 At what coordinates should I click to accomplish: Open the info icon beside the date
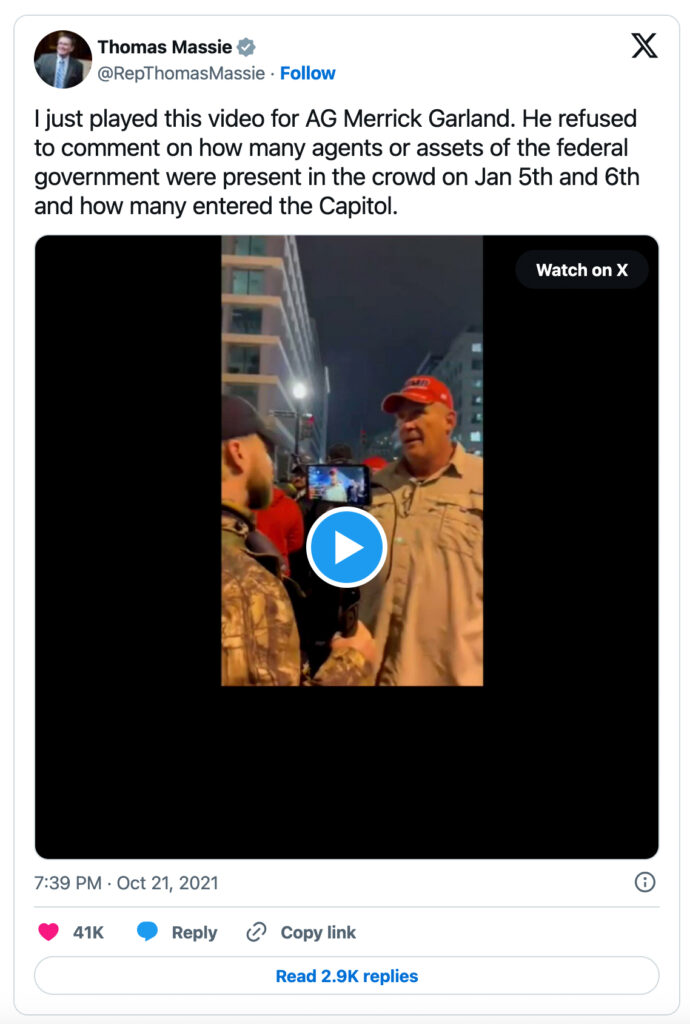[x=645, y=882]
